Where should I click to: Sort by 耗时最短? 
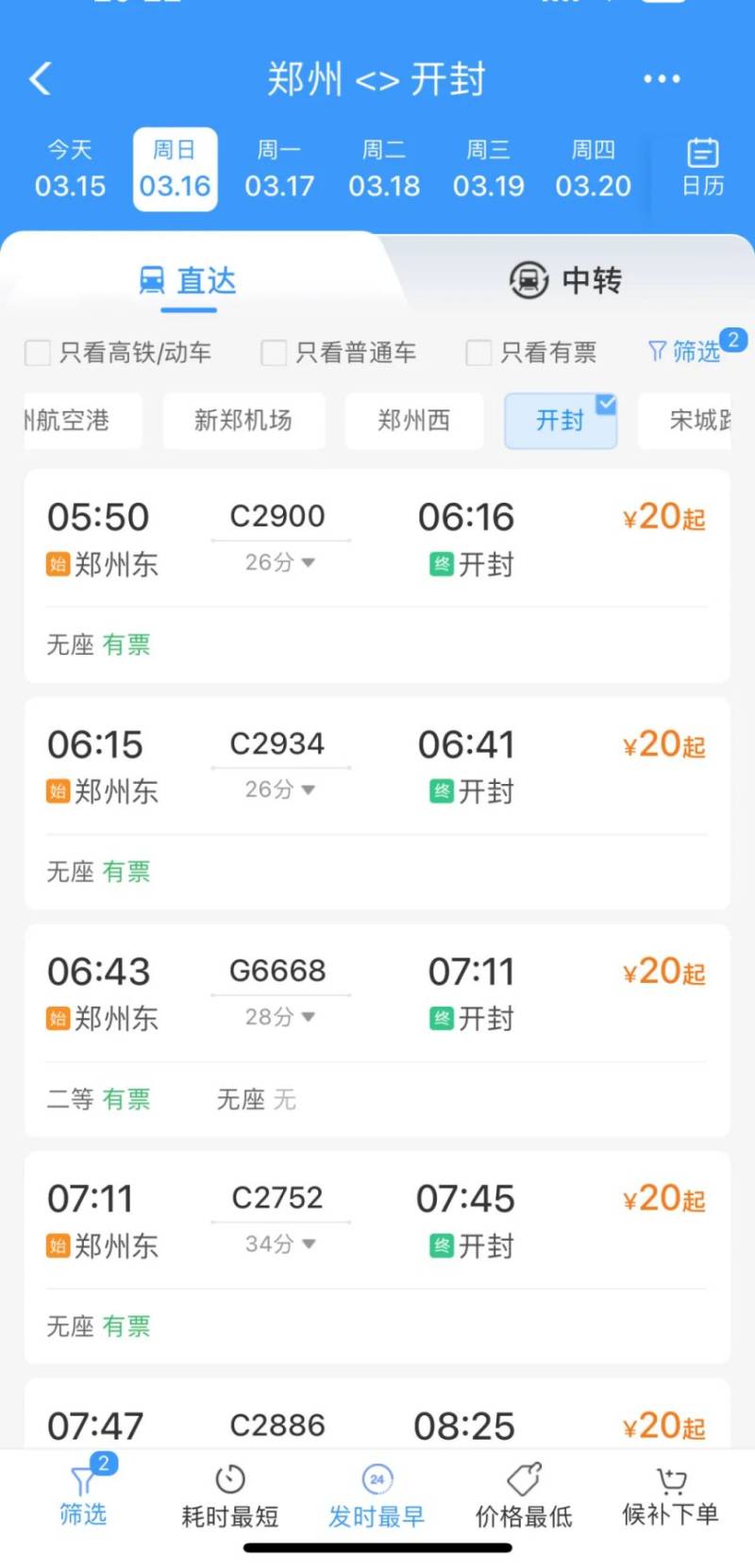point(230,1496)
